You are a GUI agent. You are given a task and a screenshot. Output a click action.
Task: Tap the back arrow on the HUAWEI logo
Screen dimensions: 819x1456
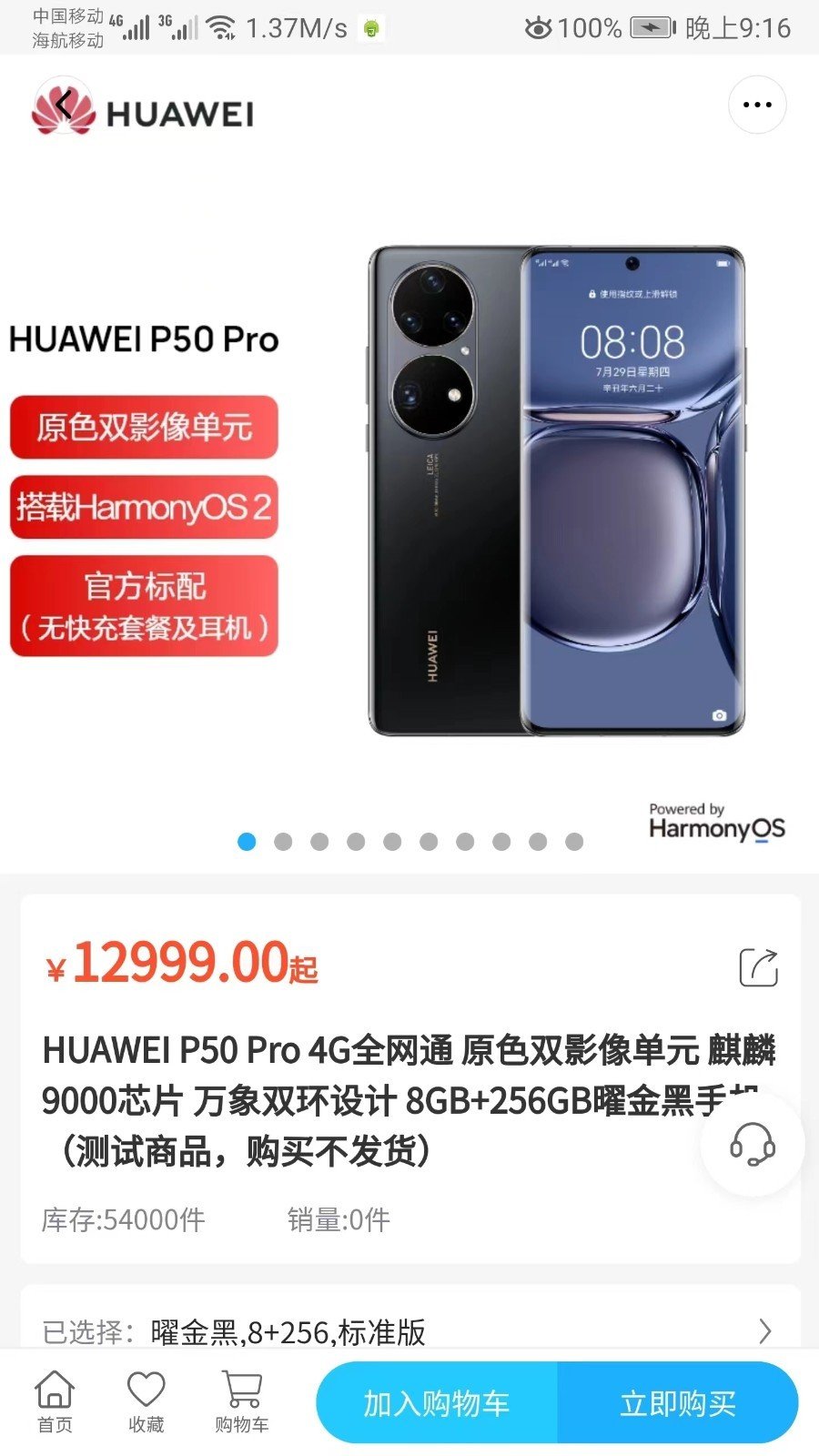click(64, 105)
